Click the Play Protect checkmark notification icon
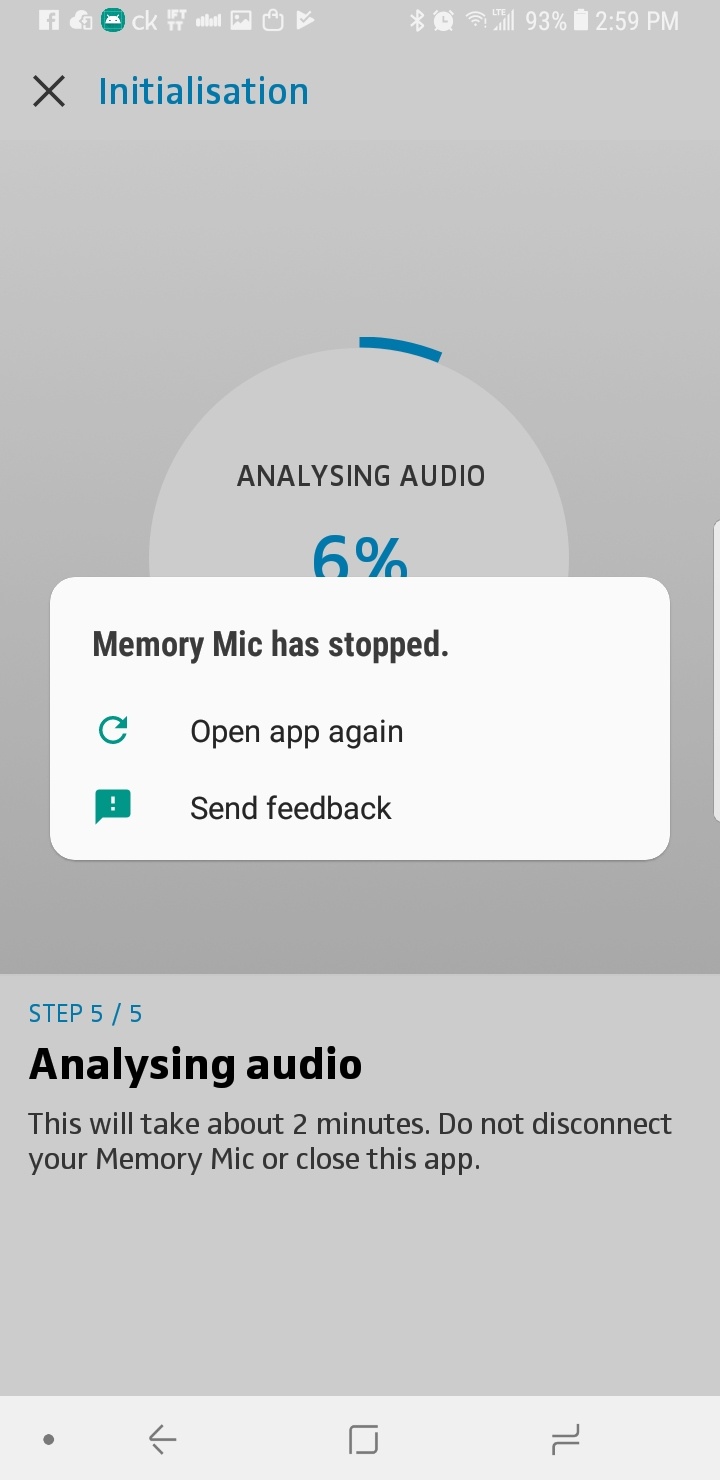 pyautogui.click(x=305, y=20)
